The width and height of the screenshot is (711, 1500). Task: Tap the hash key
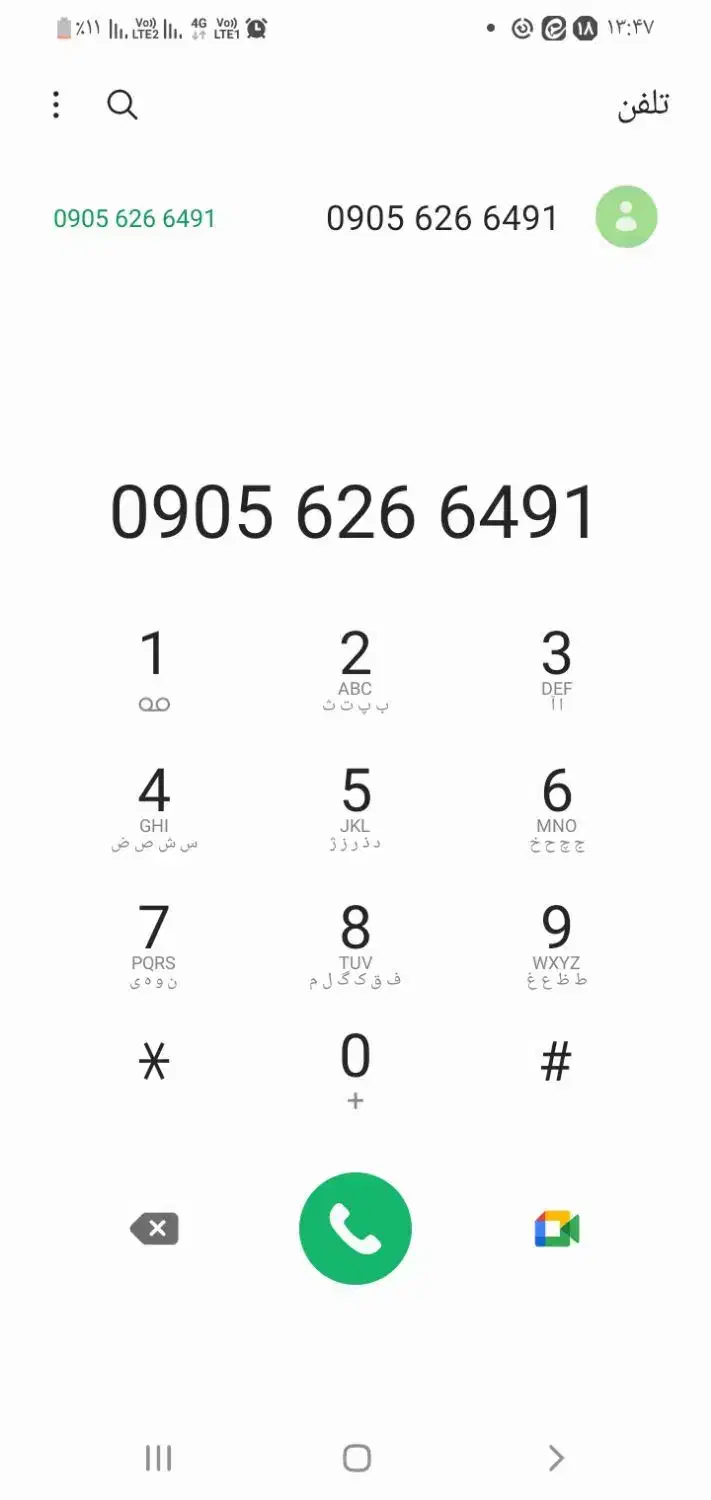(556, 1062)
